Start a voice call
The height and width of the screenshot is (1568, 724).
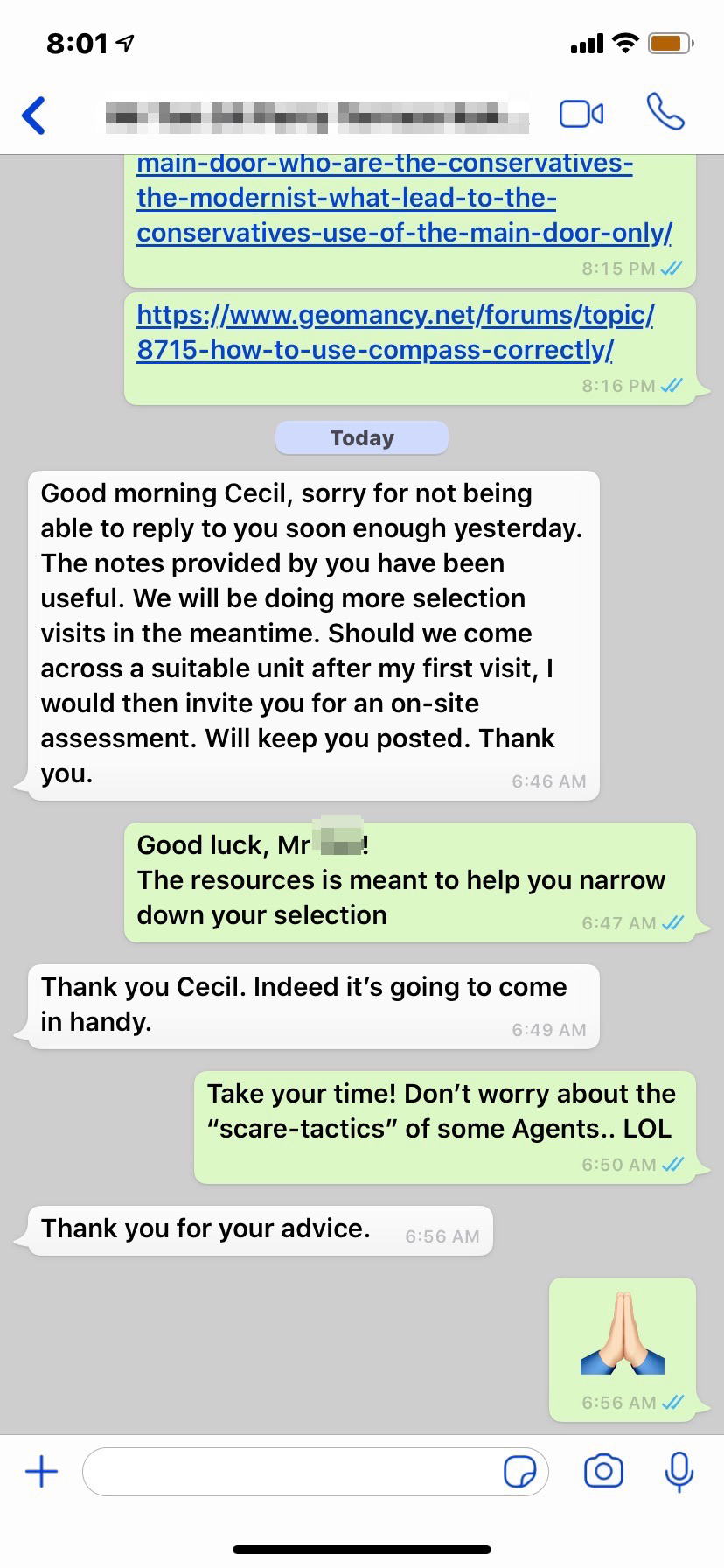point(665,113)
